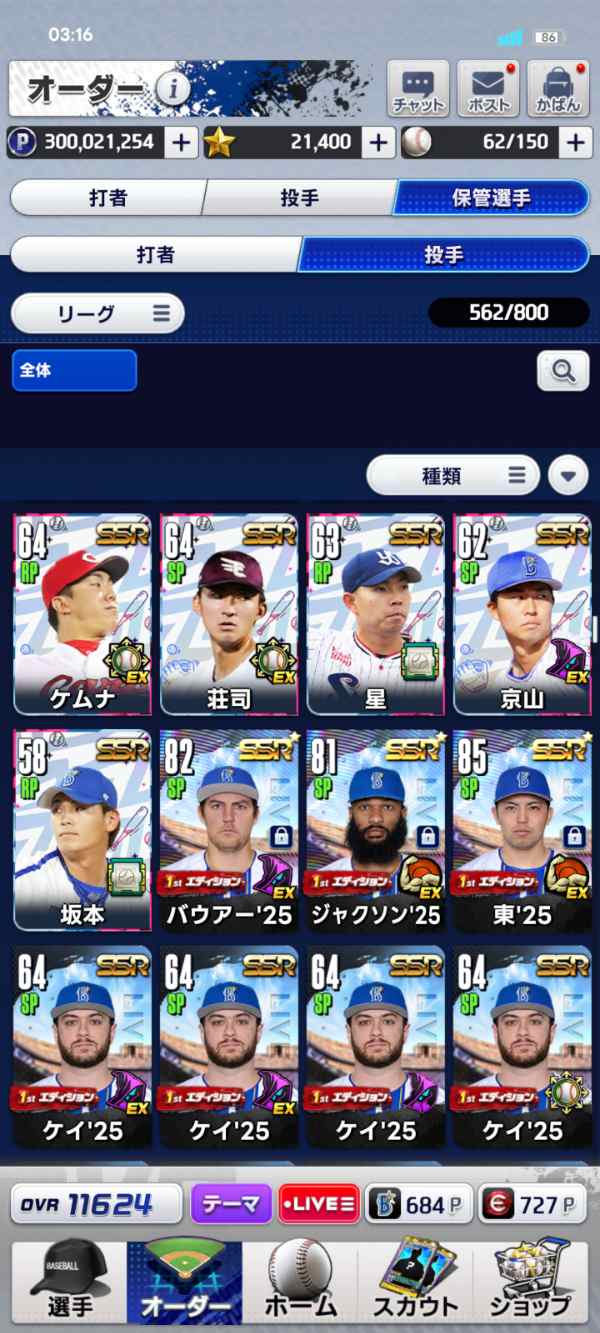Add more stars with plus button
This screenshot has height=1333, width=600.
[x=378, y=142]
